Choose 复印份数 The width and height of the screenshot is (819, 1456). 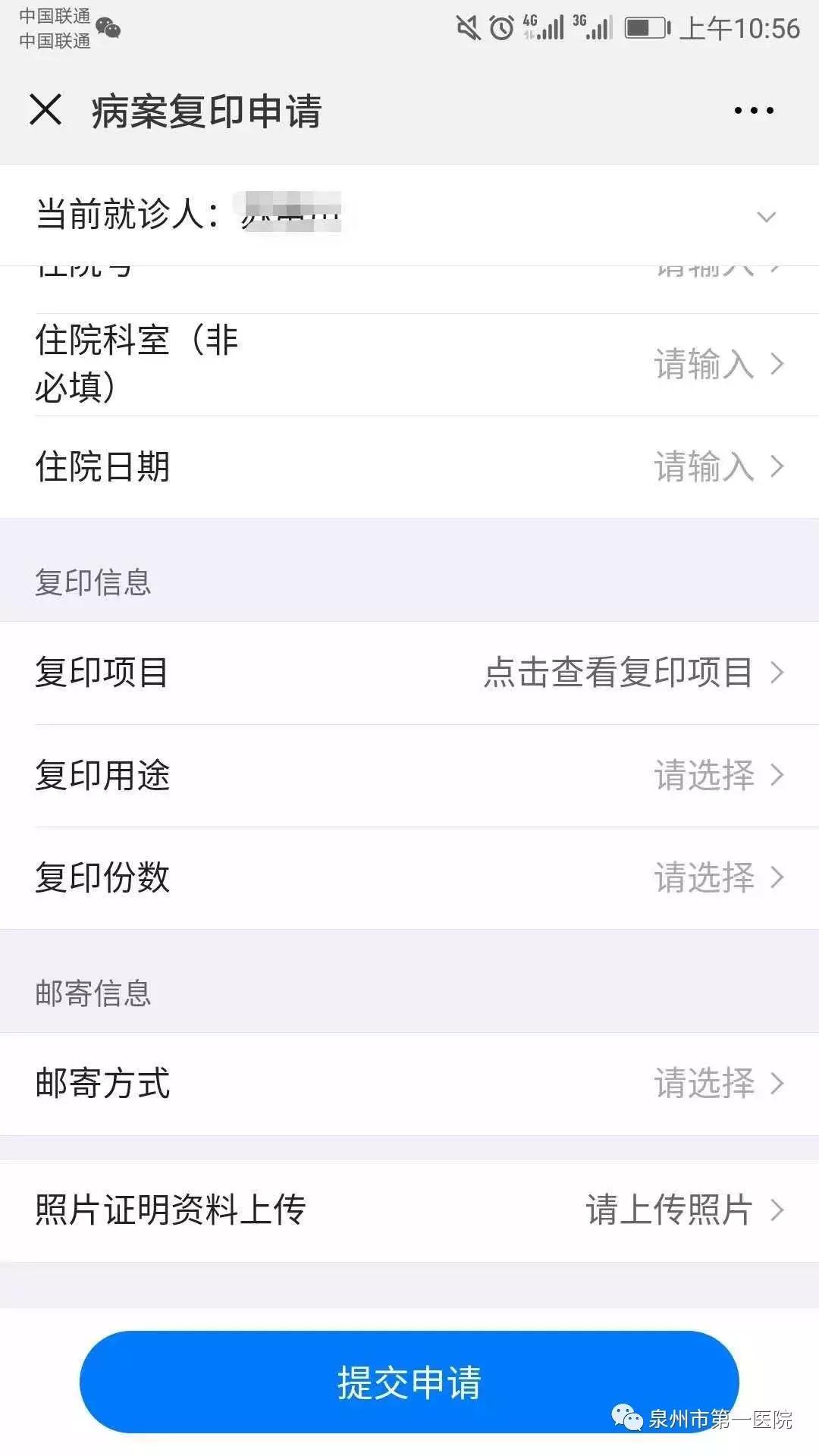point(409,878)
